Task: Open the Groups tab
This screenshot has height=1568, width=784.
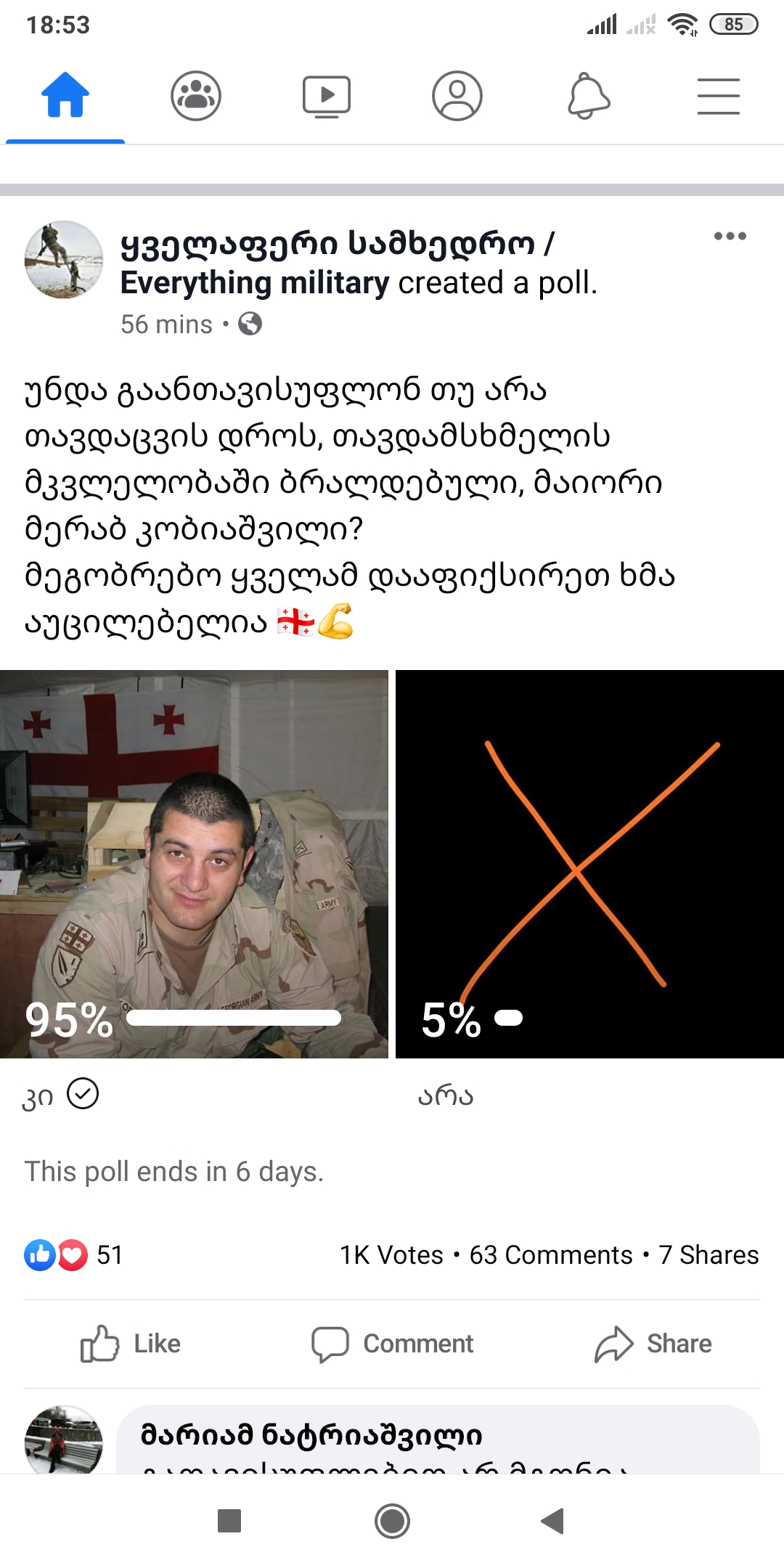Action: (196, 96)
